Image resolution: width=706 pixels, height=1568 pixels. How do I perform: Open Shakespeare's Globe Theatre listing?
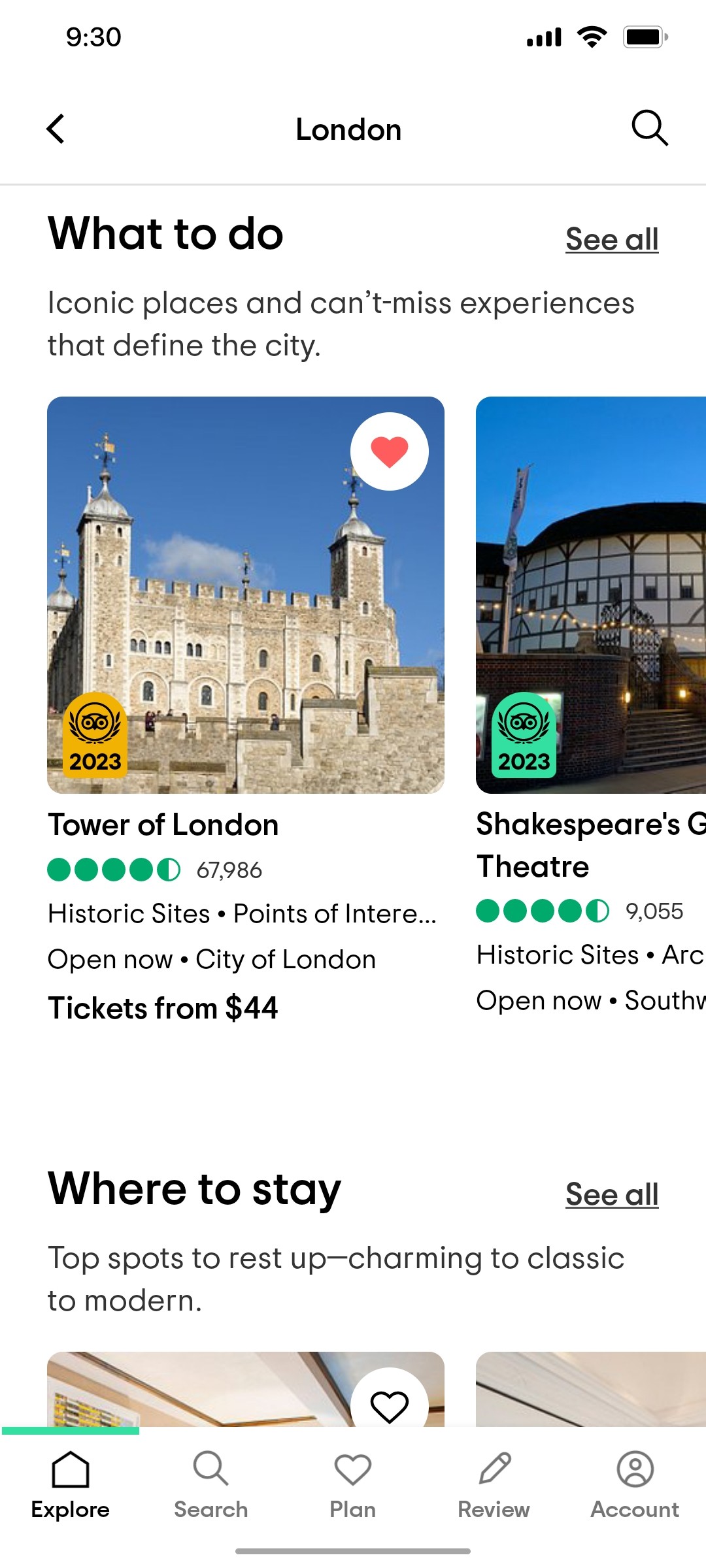588,845
